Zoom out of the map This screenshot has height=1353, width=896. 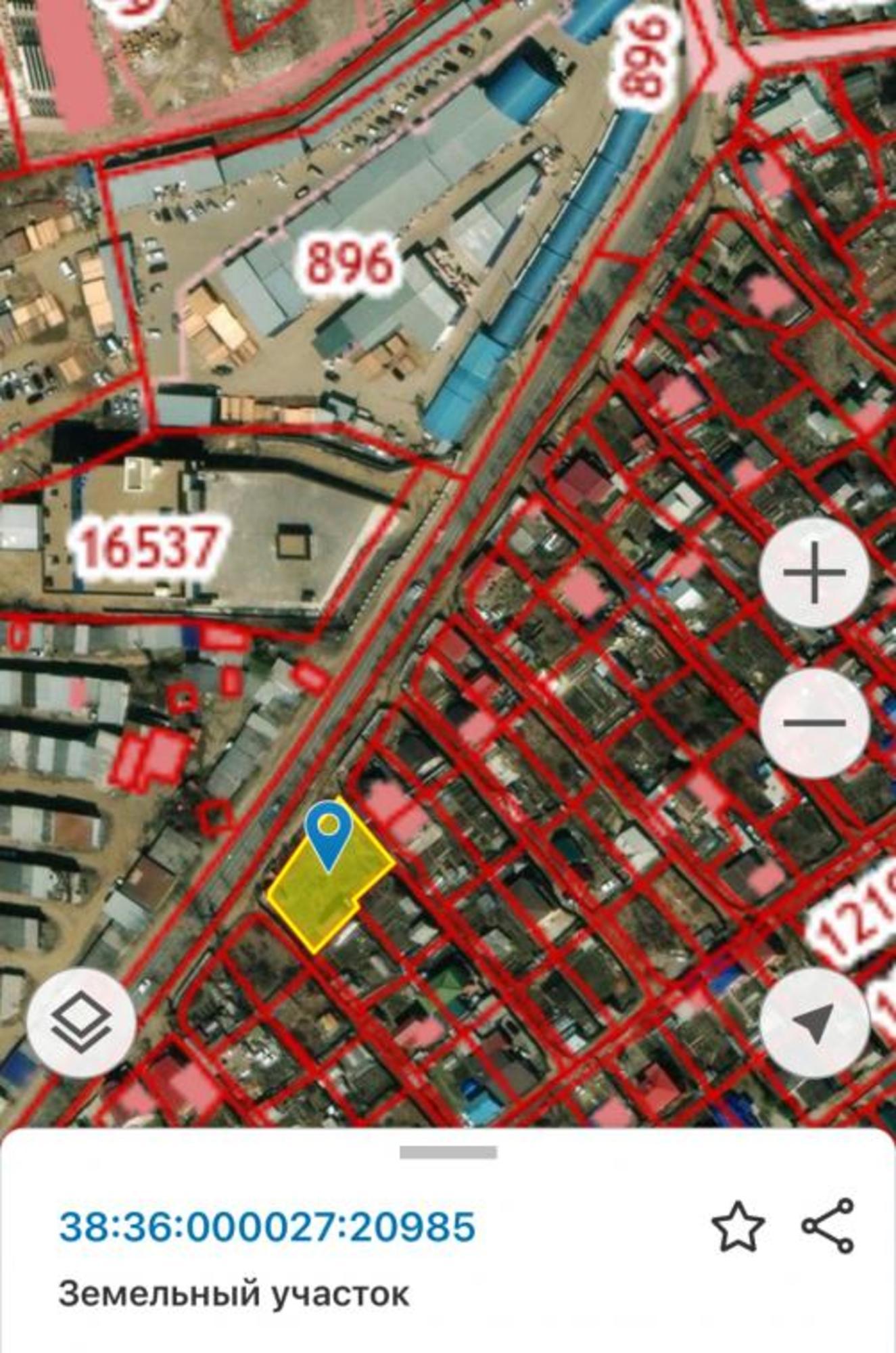[814, 723]
